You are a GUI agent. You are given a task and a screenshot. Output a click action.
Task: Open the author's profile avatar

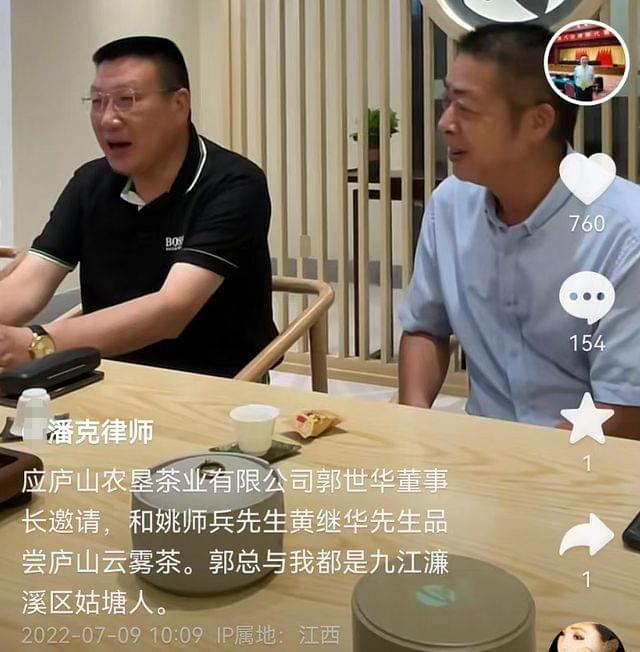586,62
